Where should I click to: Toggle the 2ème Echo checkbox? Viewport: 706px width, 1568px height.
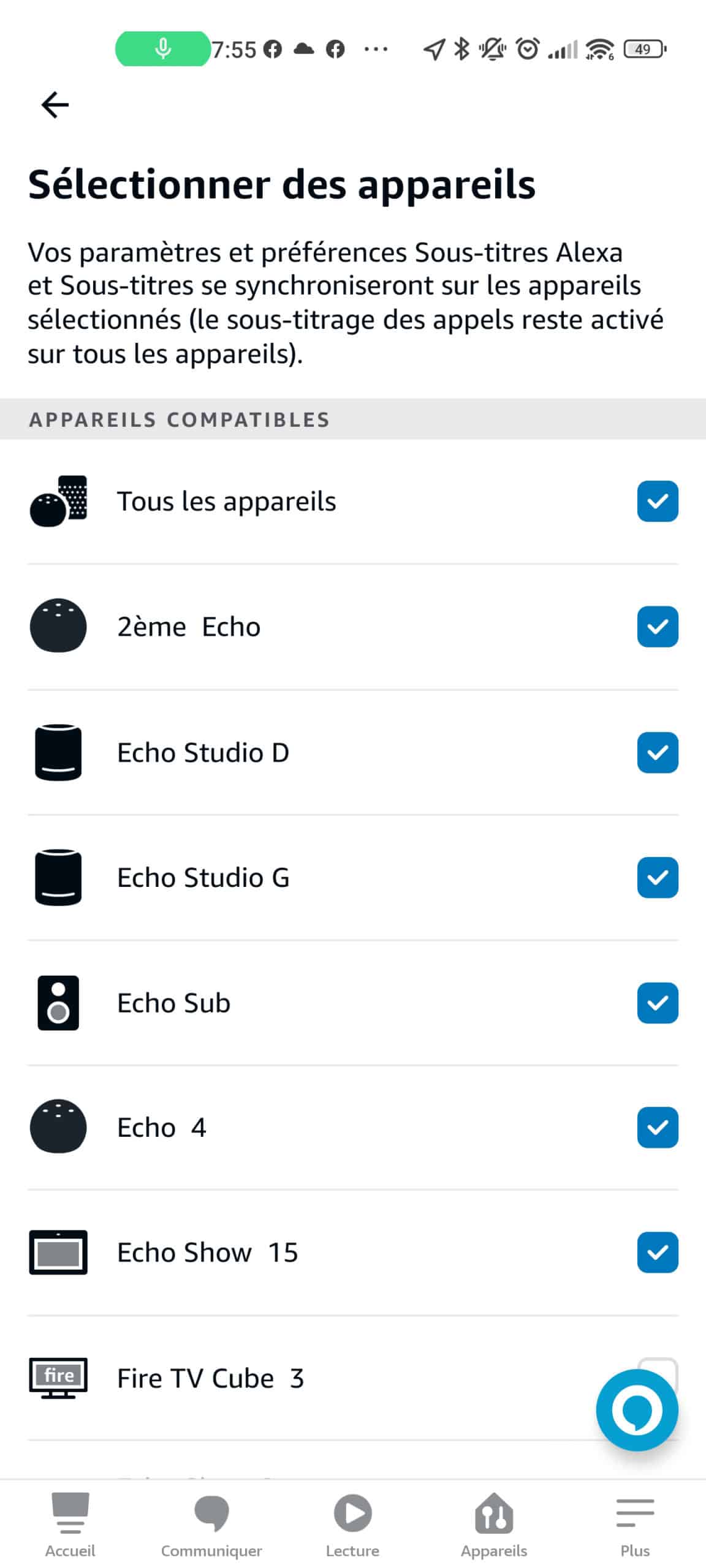657,627
